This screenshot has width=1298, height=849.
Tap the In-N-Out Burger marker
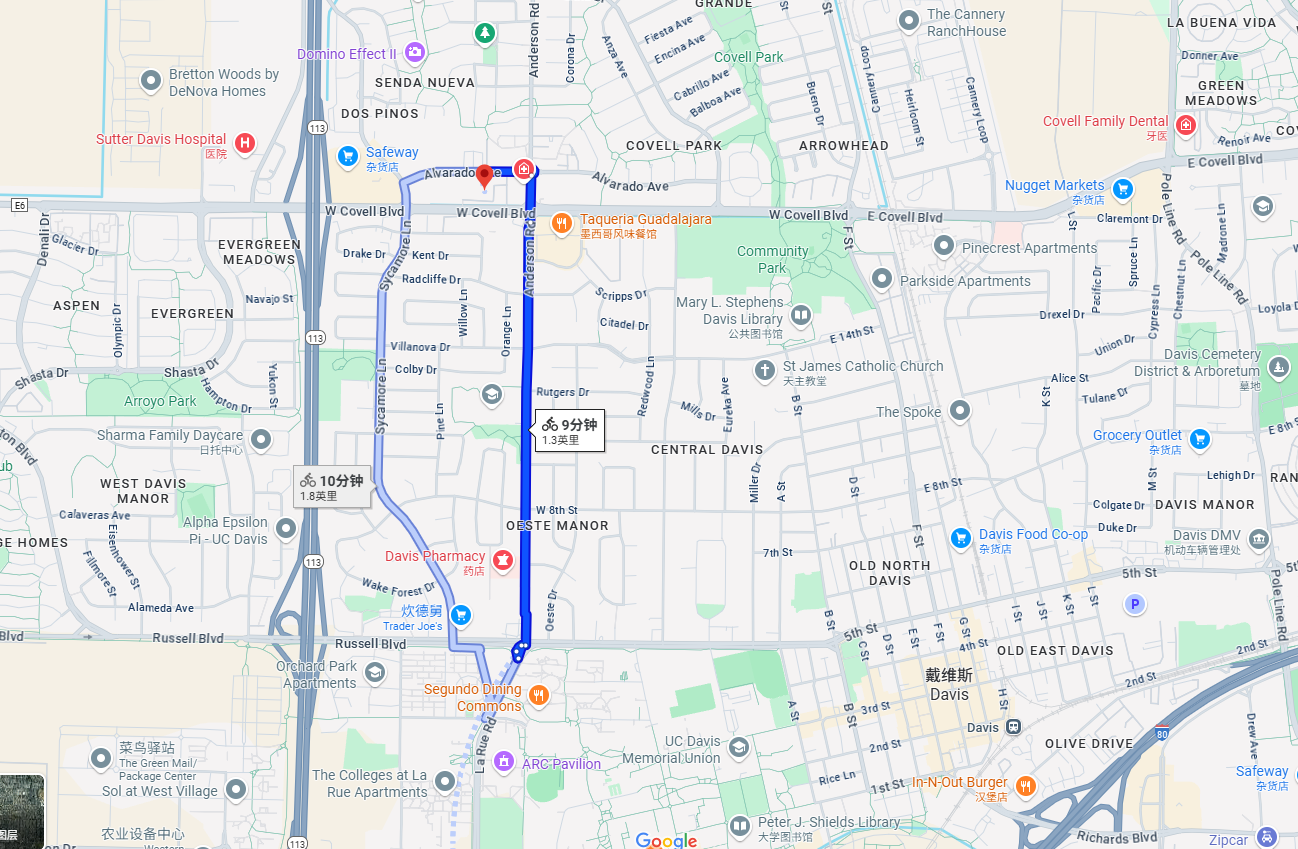pos(1025,785)
